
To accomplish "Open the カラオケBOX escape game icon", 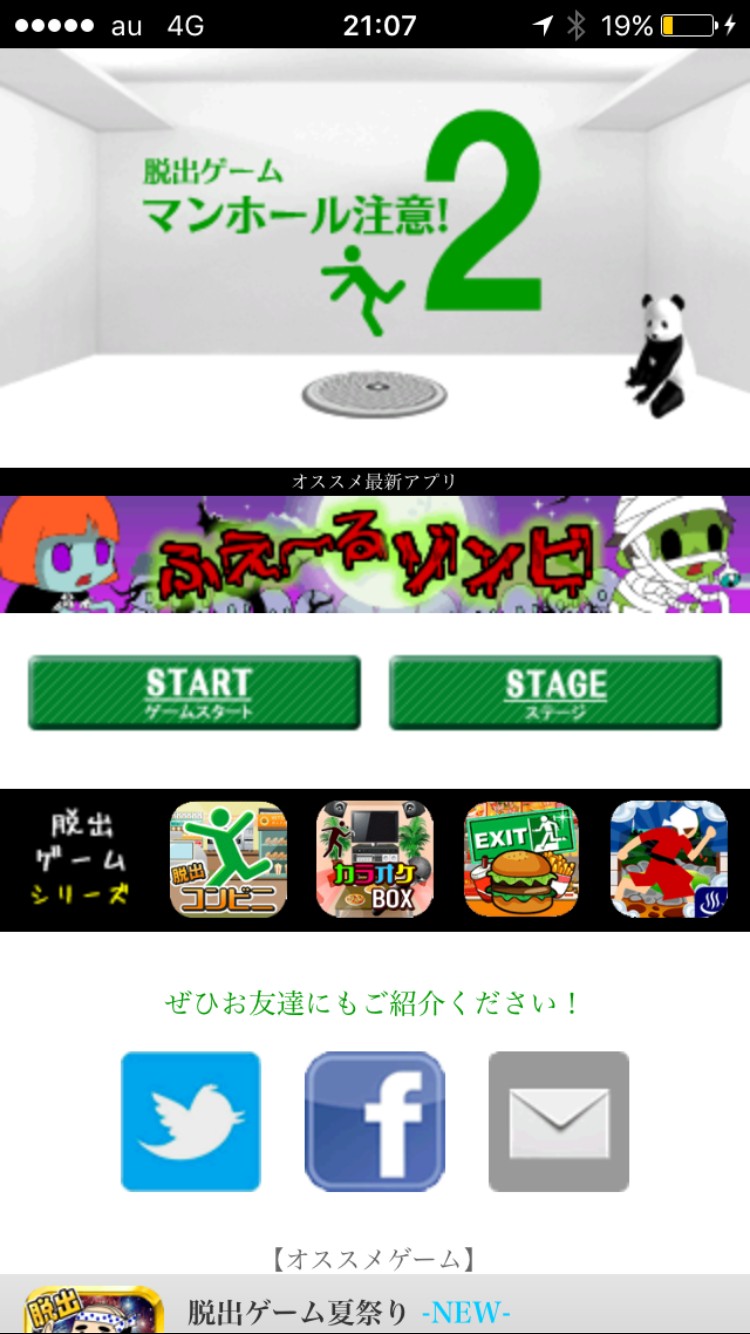I will click(x=375, y=860).
